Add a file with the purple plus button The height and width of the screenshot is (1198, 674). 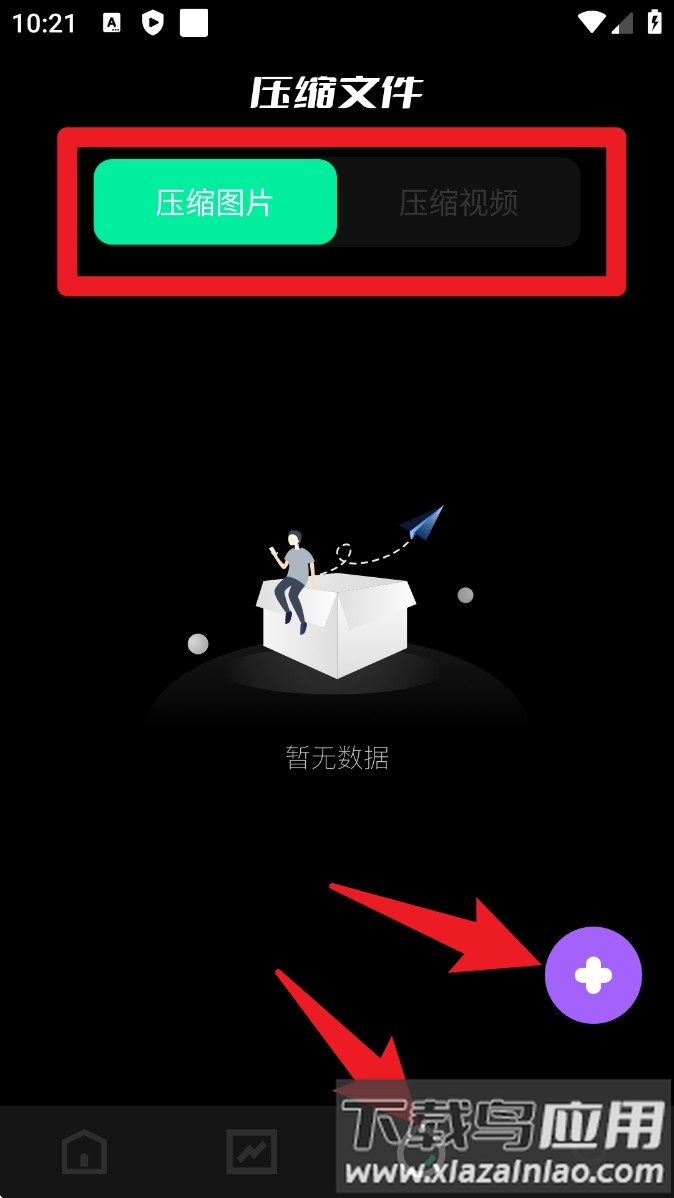pos(593,975)
